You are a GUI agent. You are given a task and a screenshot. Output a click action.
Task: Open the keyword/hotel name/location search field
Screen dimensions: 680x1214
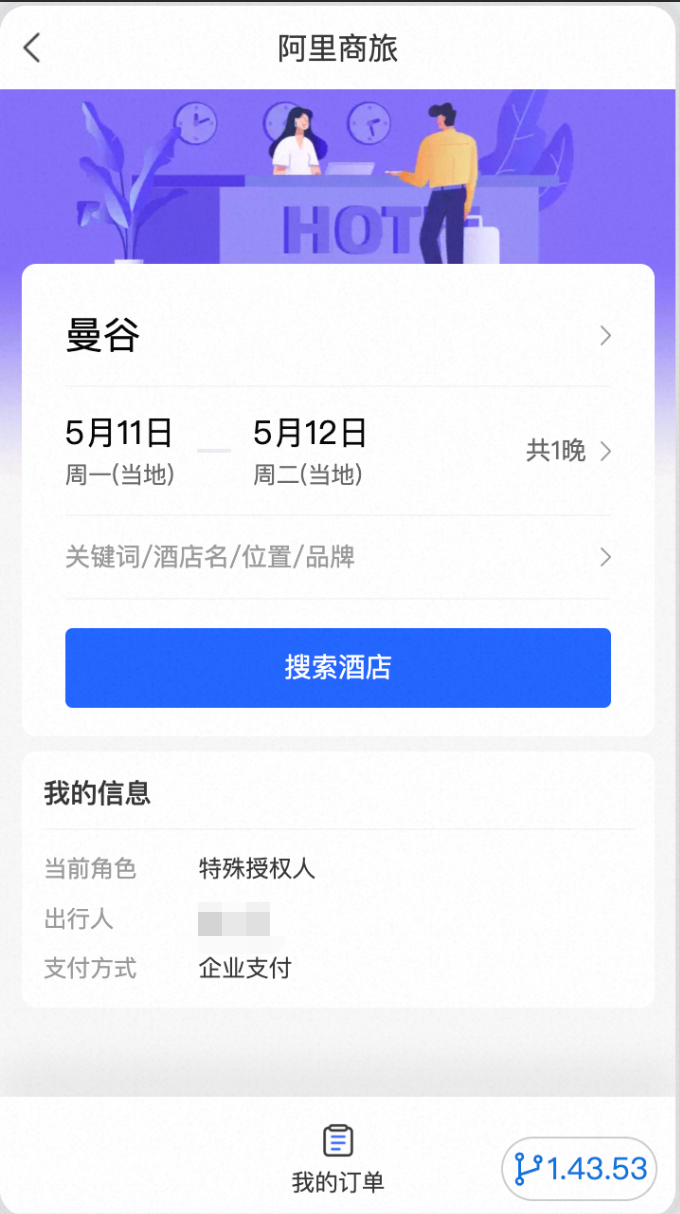coord(337,557)
